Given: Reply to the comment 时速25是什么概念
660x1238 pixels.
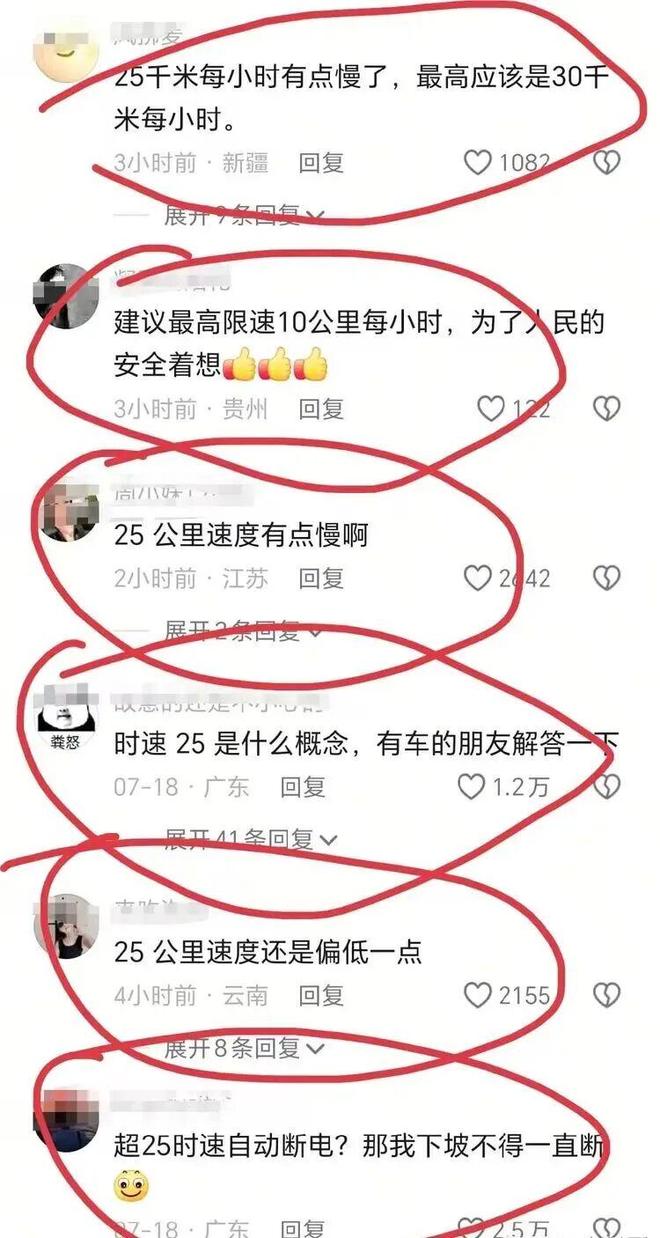Looking at the screenshot, I should pyautogui.click(x=303, y=787).
